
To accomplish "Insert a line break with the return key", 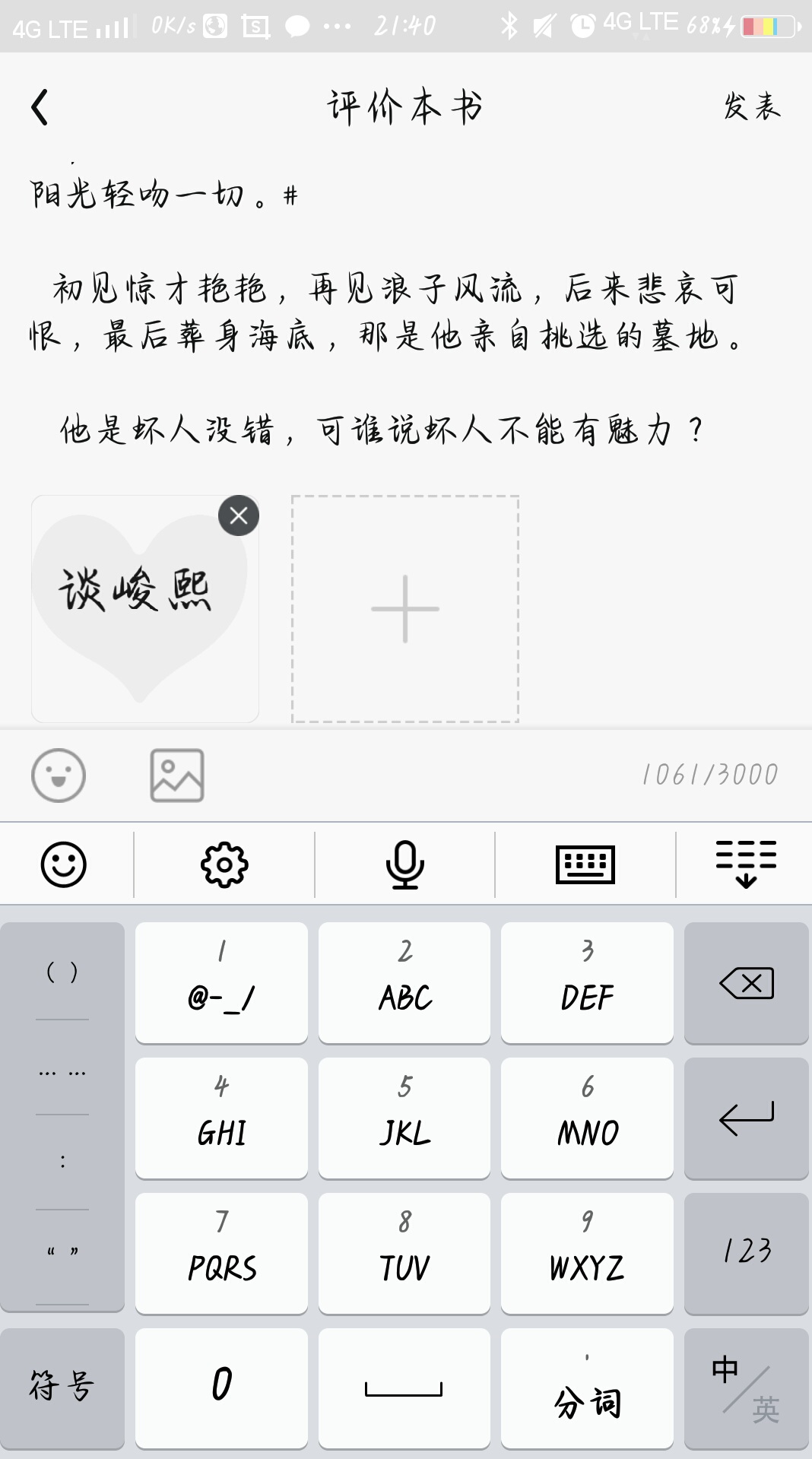I will pos(746,1118).
